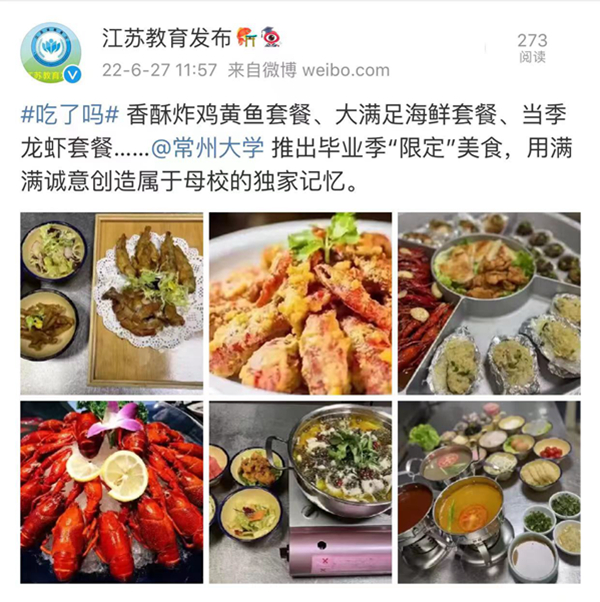Open the crispy fried crab photo
Screen dimensions: 600x602
(x=300, y=303)
